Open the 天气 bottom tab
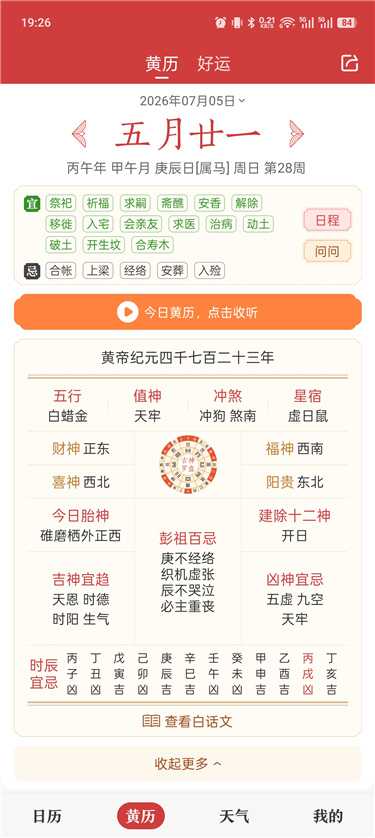The width and height of the screenshot is (375, 838). pos(234,816)
